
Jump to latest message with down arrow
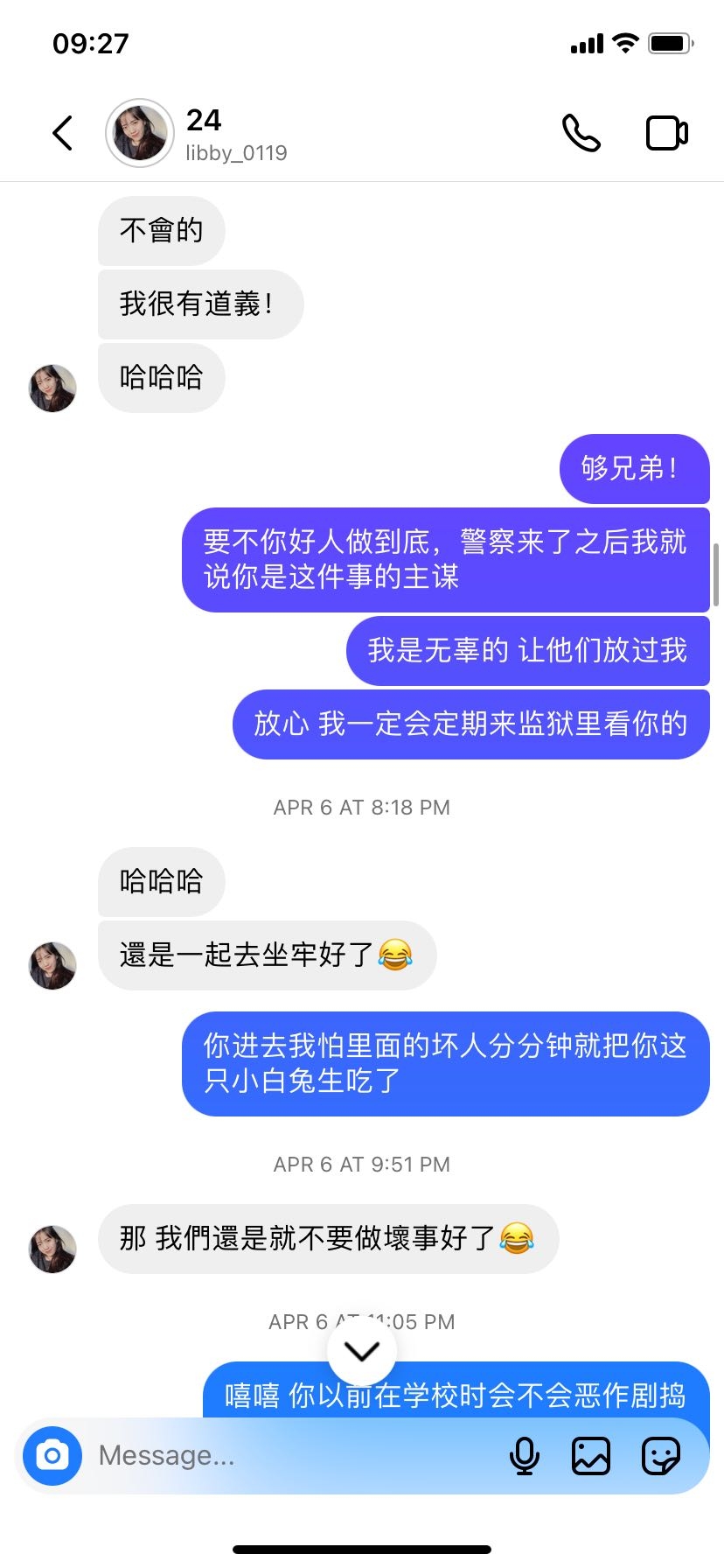361,1352
